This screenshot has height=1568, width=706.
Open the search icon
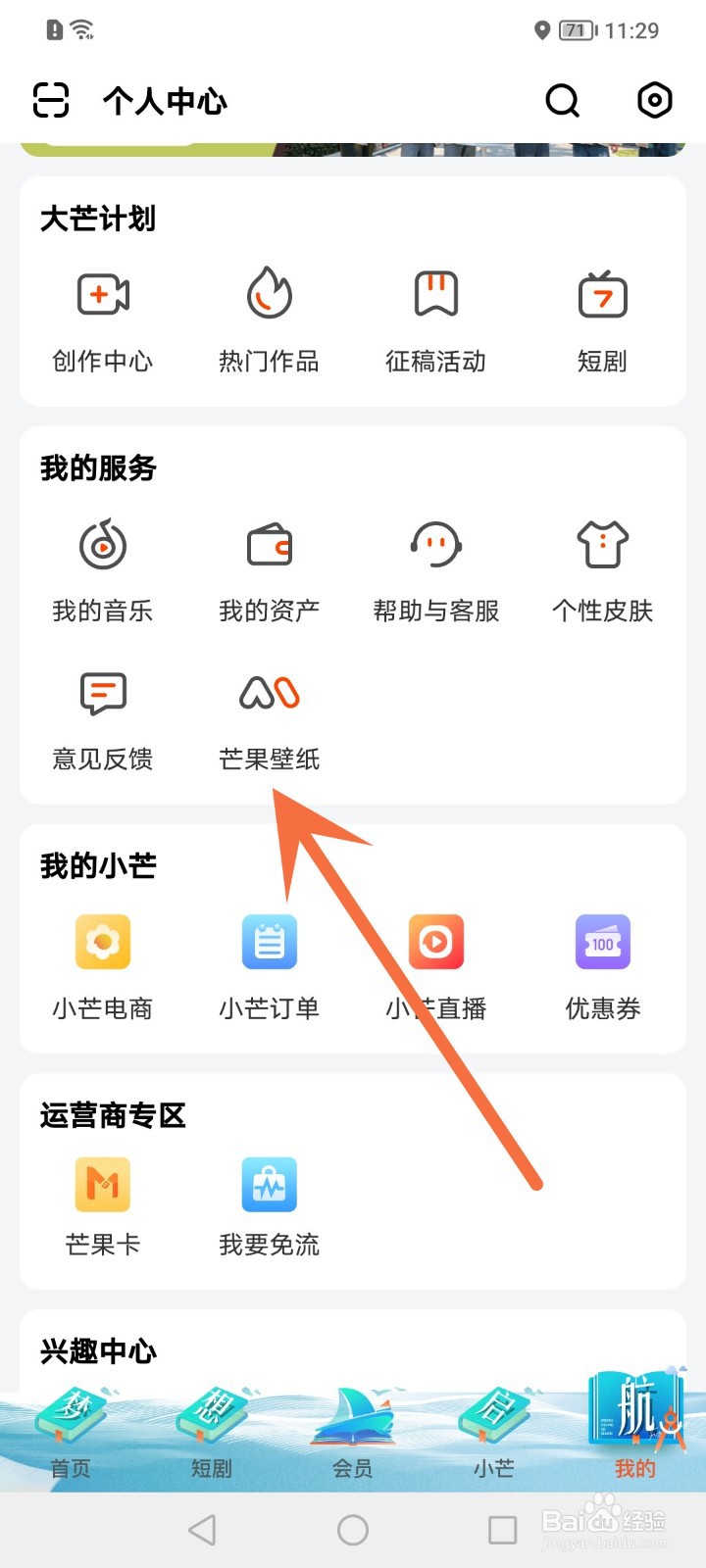(x=562, y=100)
